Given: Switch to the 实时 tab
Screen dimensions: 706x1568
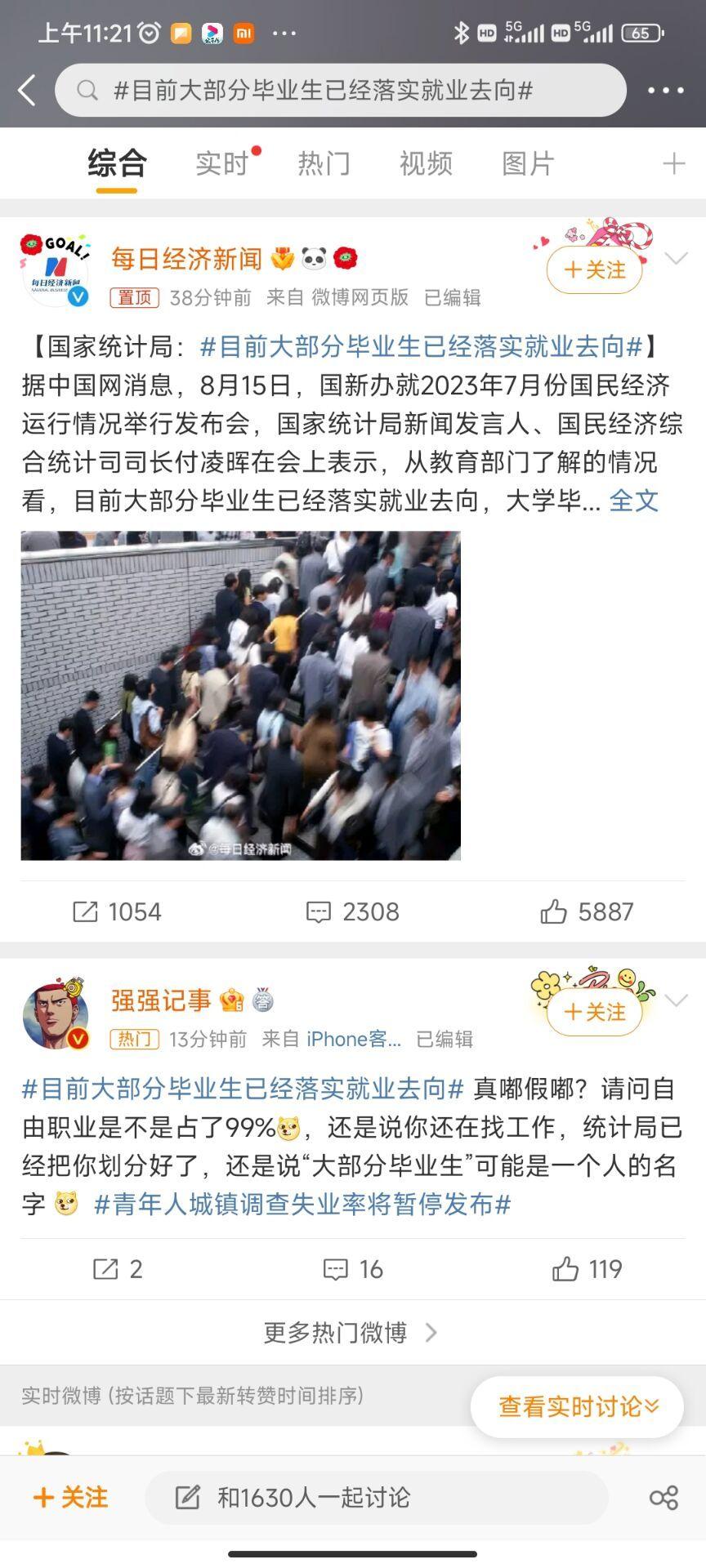Looking at the screenshot, I should click(x=221, y=163).
